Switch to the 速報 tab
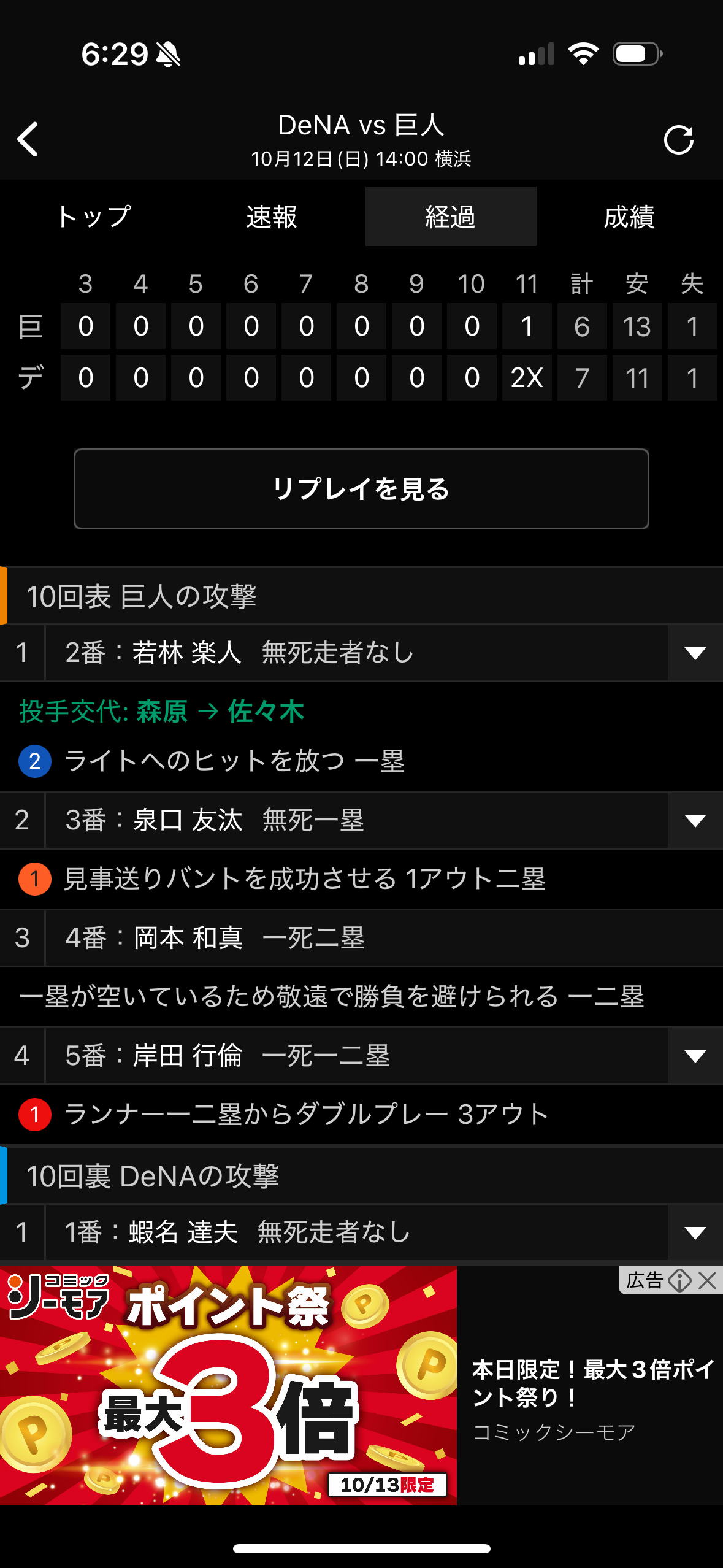Screen dimensions: 723x1568 click(x=272, y=217)
